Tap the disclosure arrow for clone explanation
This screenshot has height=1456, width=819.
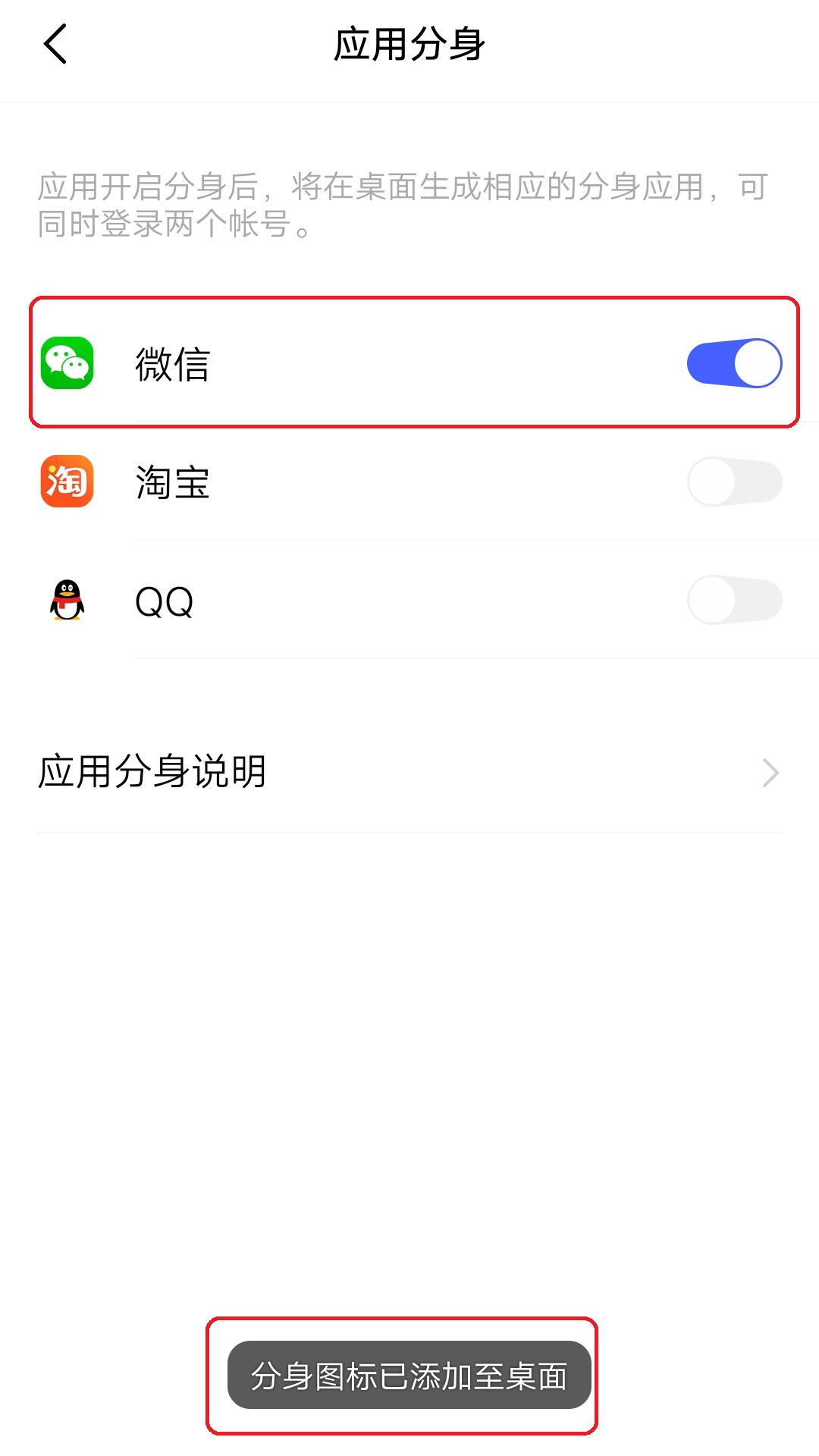coord(771,772)
